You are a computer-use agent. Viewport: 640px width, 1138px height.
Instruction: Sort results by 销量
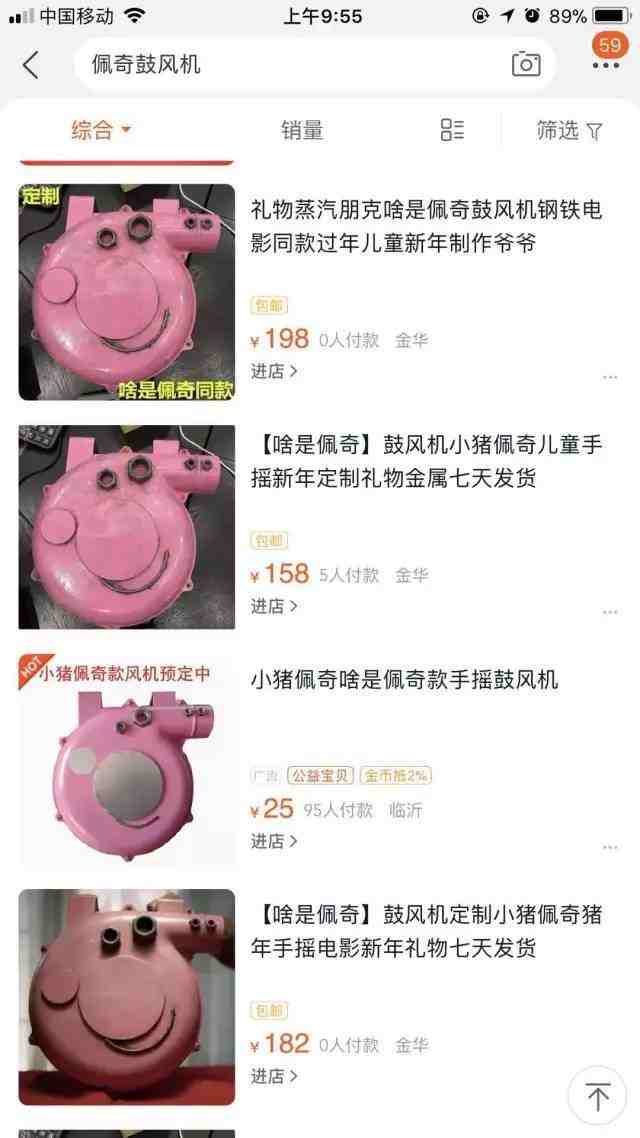302,130
